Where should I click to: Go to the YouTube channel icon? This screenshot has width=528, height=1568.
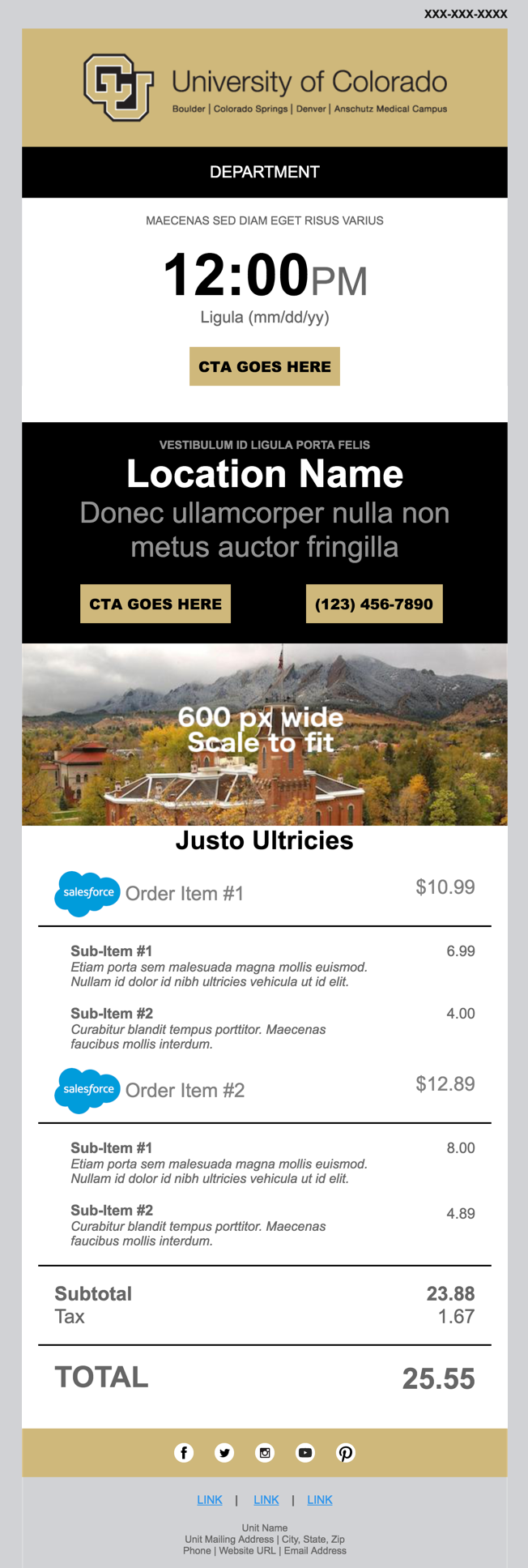tap(305, 1453)
